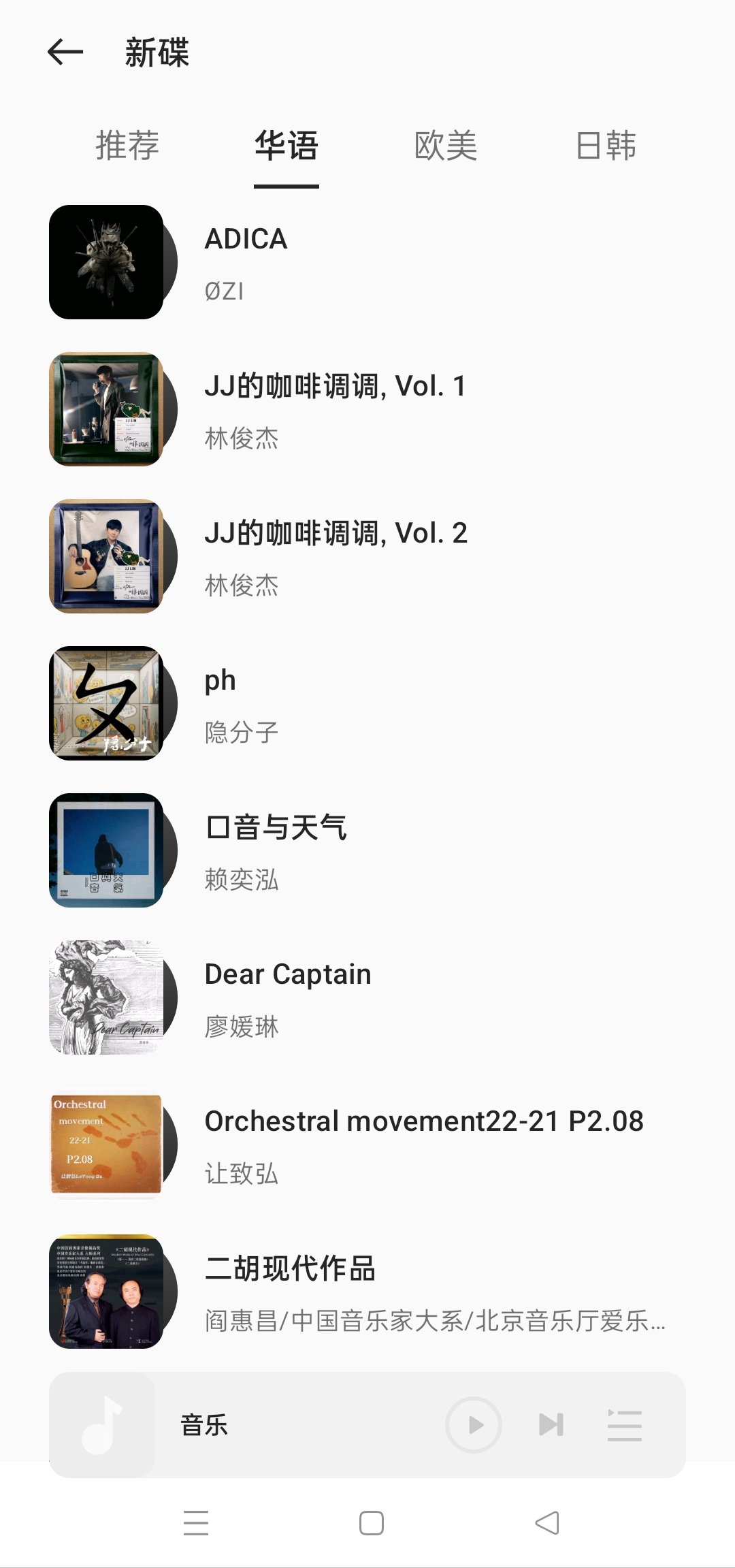This screenshot has width=735, height=1568.
Task: Open the system recent apps menu
Action: click(196, 1523)
